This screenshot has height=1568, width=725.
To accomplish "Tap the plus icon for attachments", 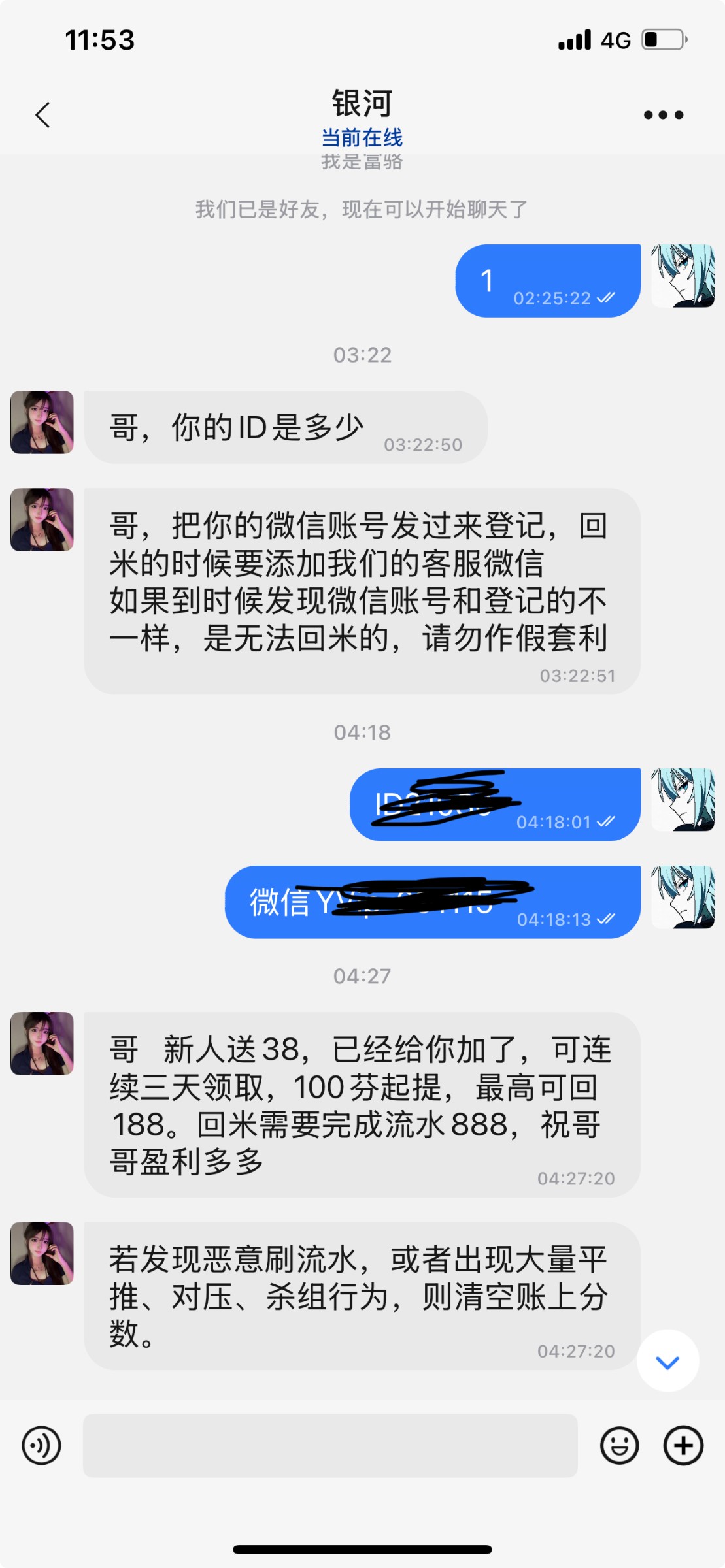I will point(683,1445).
